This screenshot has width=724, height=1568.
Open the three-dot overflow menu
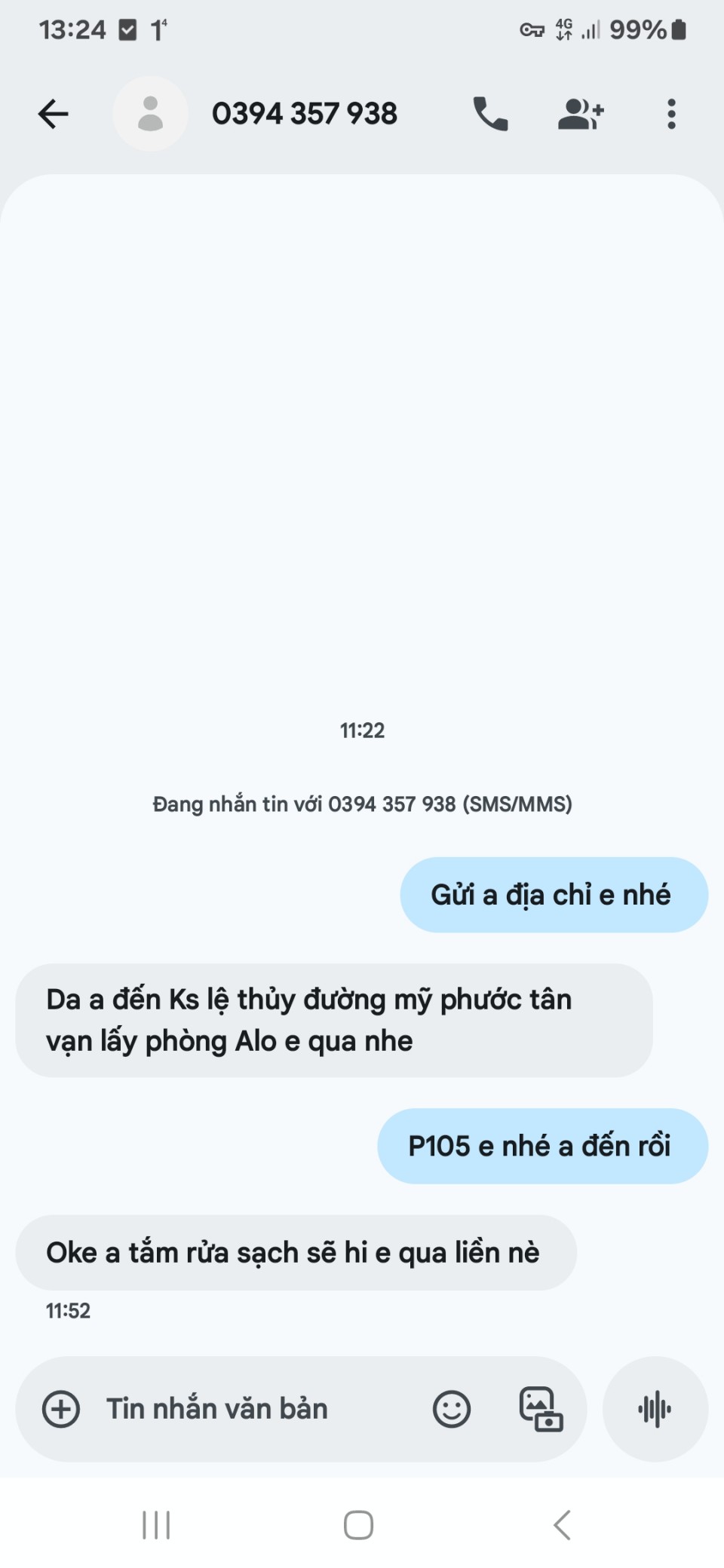point(671,114)
